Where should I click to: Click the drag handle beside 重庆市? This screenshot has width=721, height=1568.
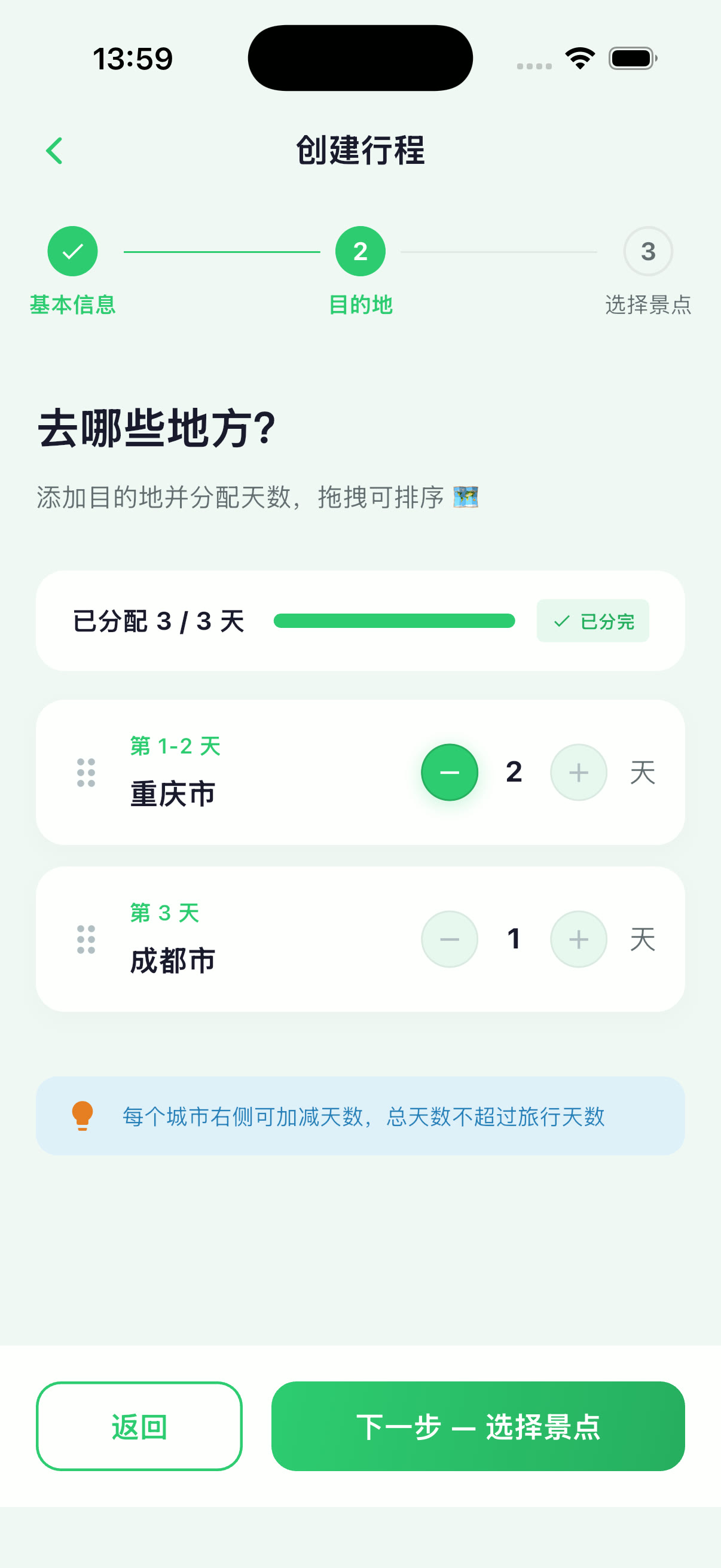(x=85, y=772)
